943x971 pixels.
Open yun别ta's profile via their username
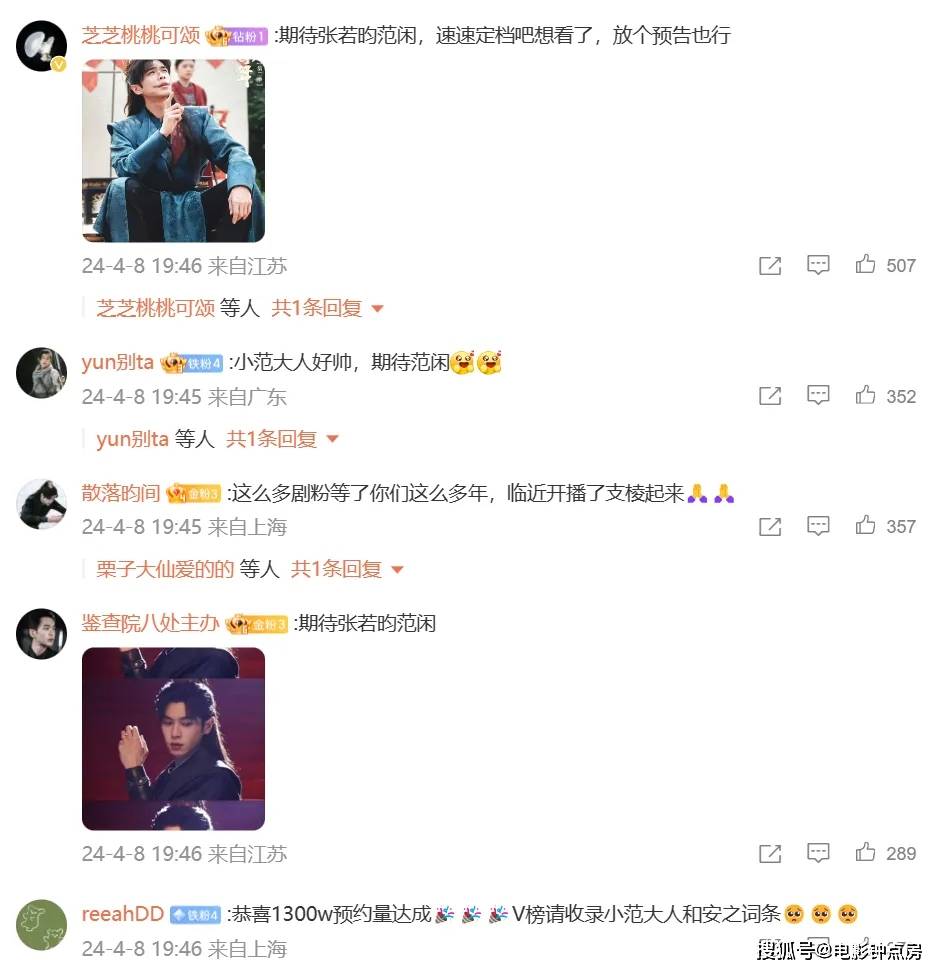point(117,362)
